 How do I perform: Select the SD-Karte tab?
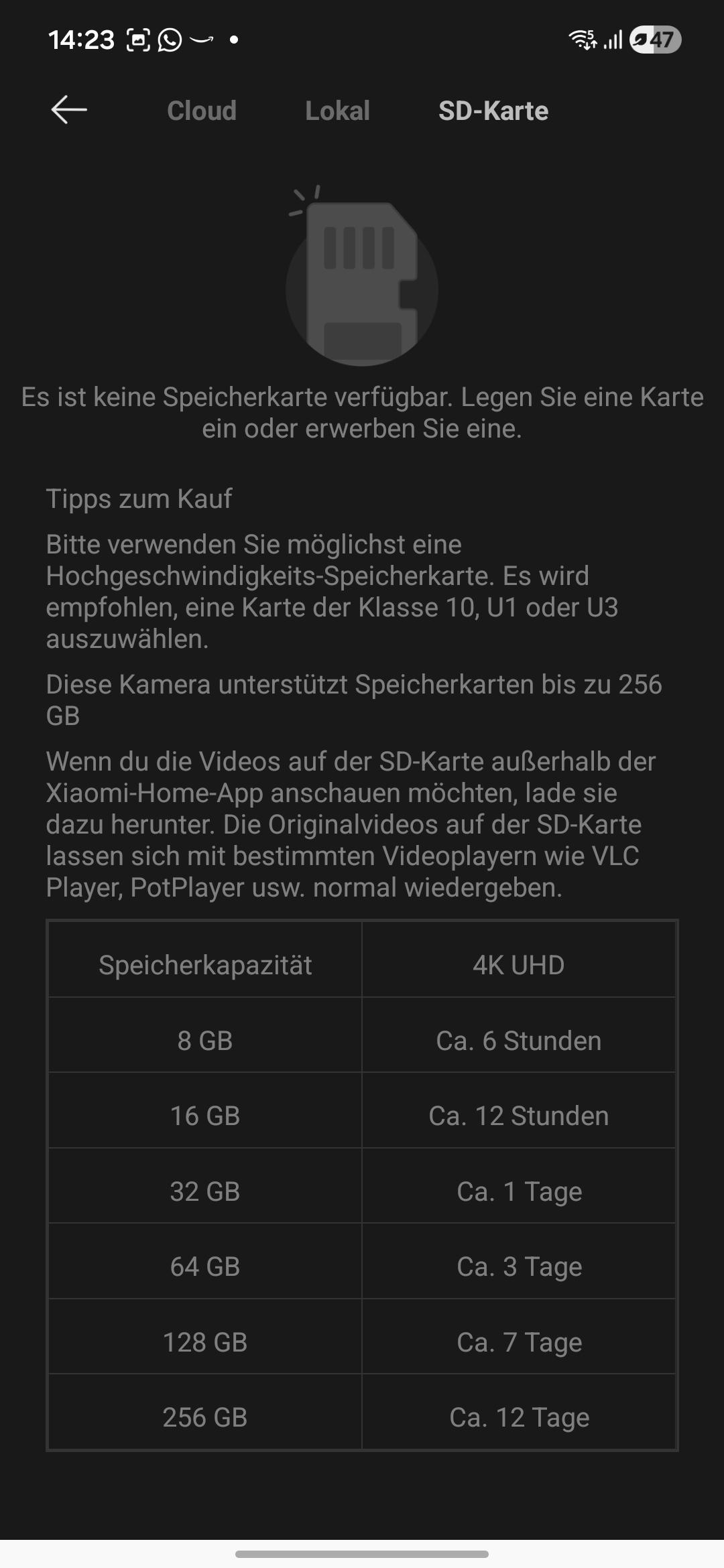pyautogui.click(x=493, y=111)
